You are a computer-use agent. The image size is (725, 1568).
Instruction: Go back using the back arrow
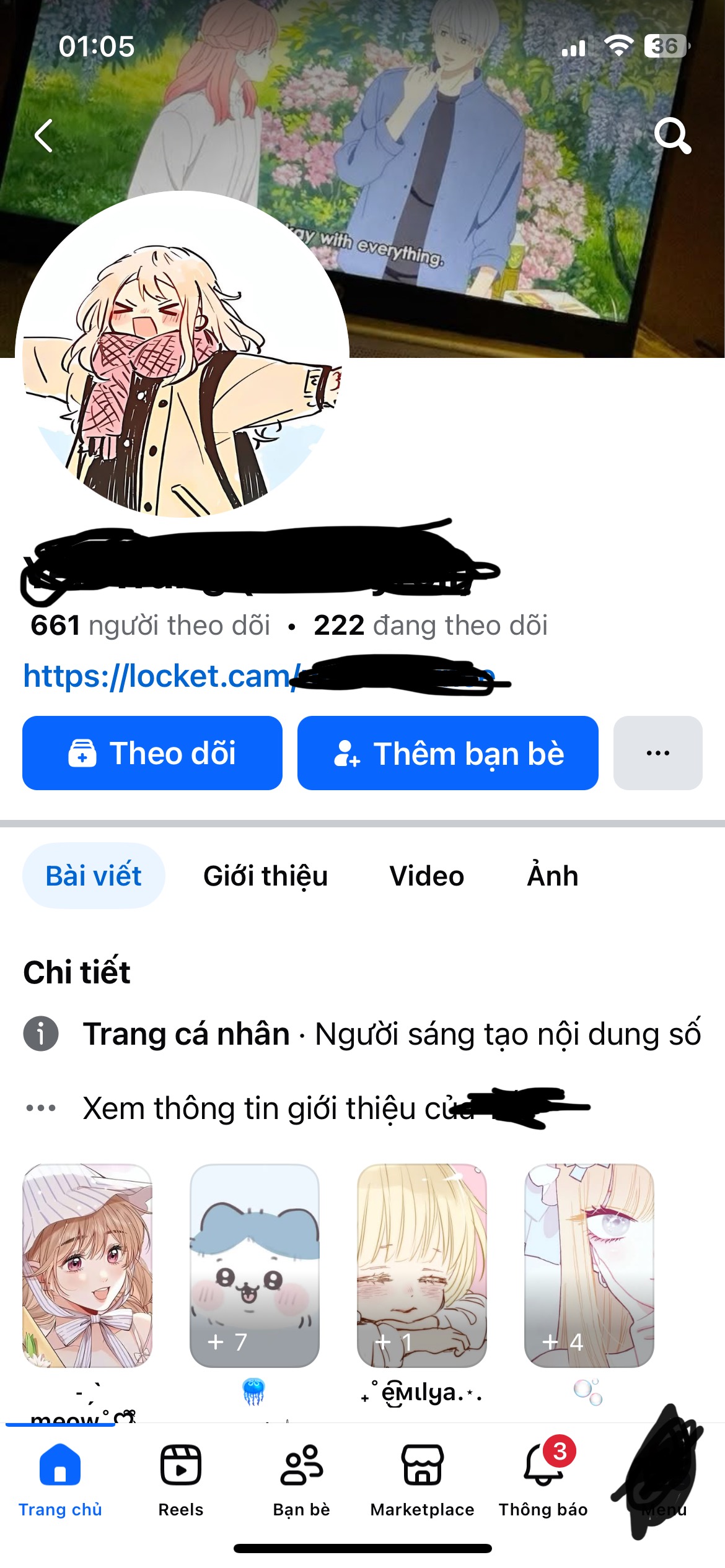(x=43, y=136)
